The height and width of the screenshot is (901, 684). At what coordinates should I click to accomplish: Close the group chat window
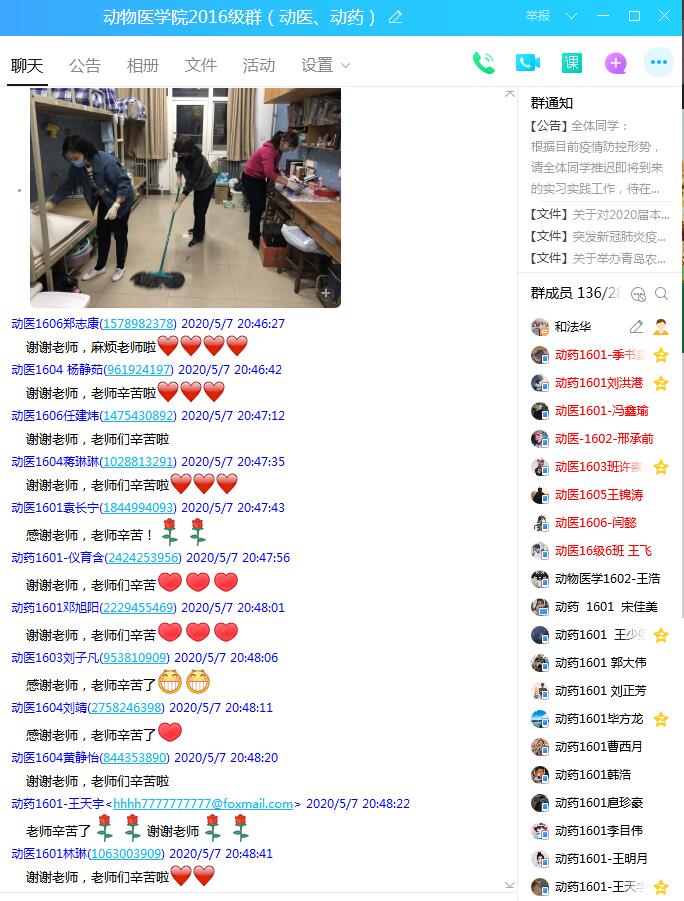point(664,16)
